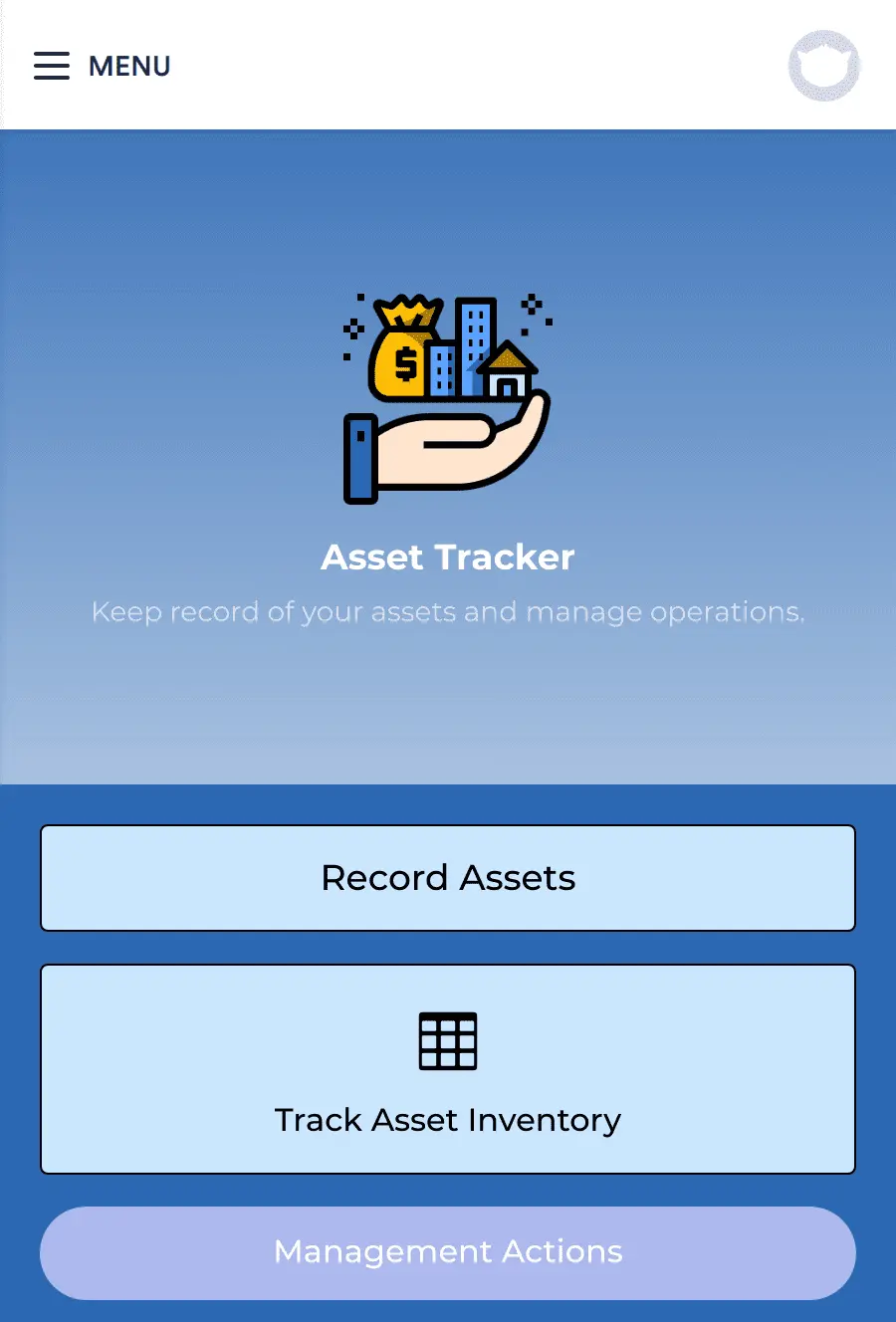Click the rounded Management Actions pill
The image size is (896, 1322).
point(447,1252)
